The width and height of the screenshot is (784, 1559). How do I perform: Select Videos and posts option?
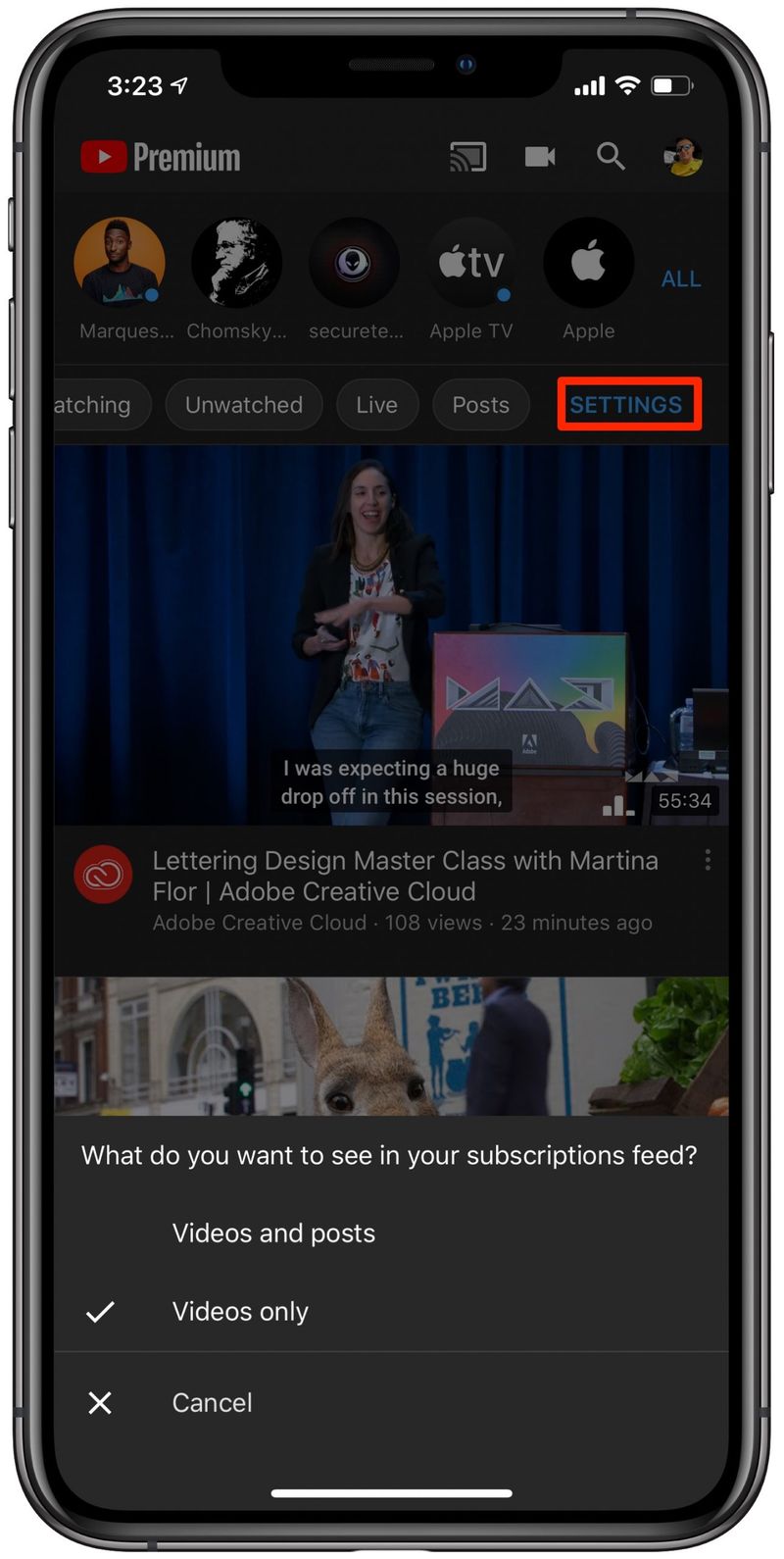(x=273, y=1233)
